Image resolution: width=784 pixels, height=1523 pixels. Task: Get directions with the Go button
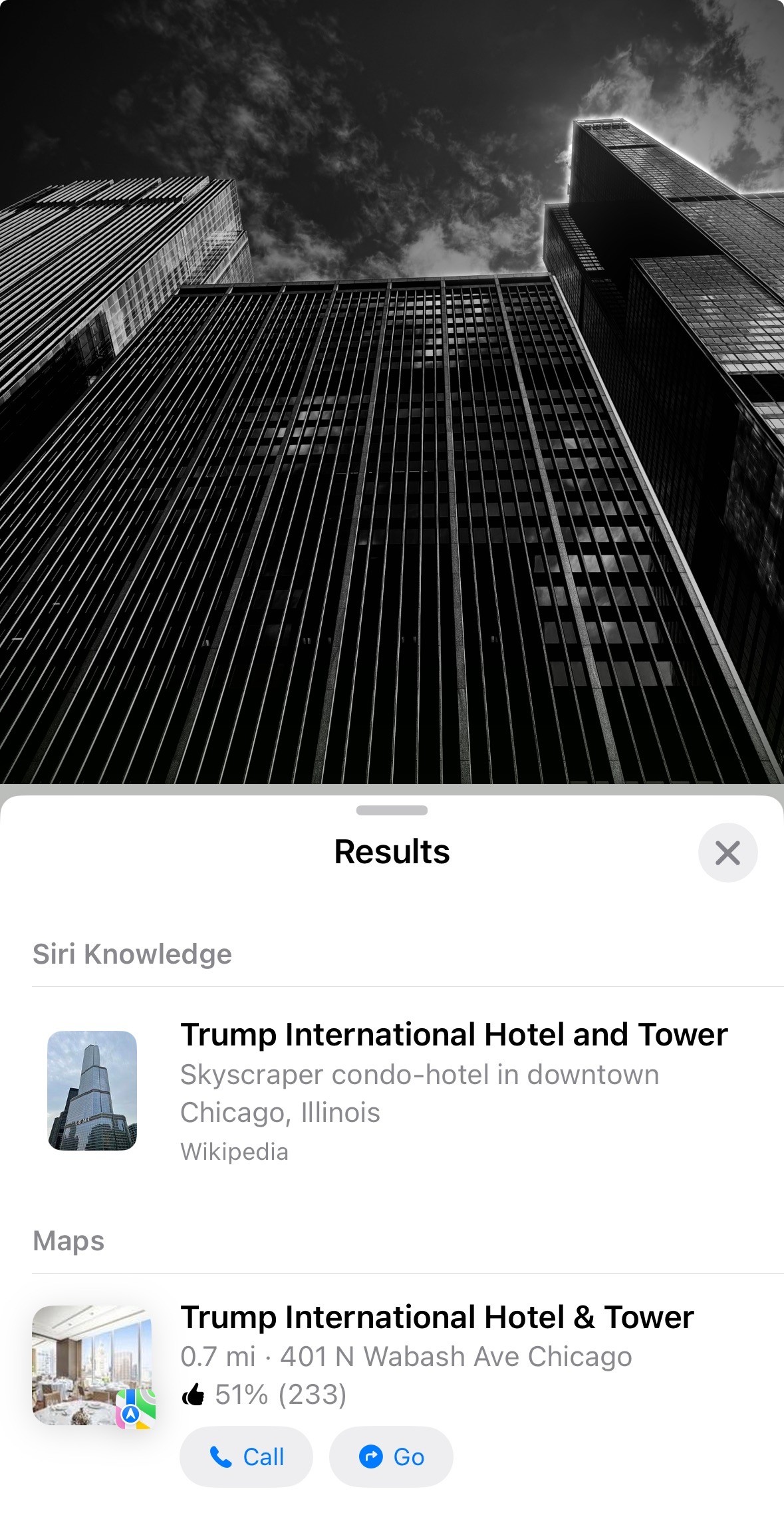(391, 1456)
